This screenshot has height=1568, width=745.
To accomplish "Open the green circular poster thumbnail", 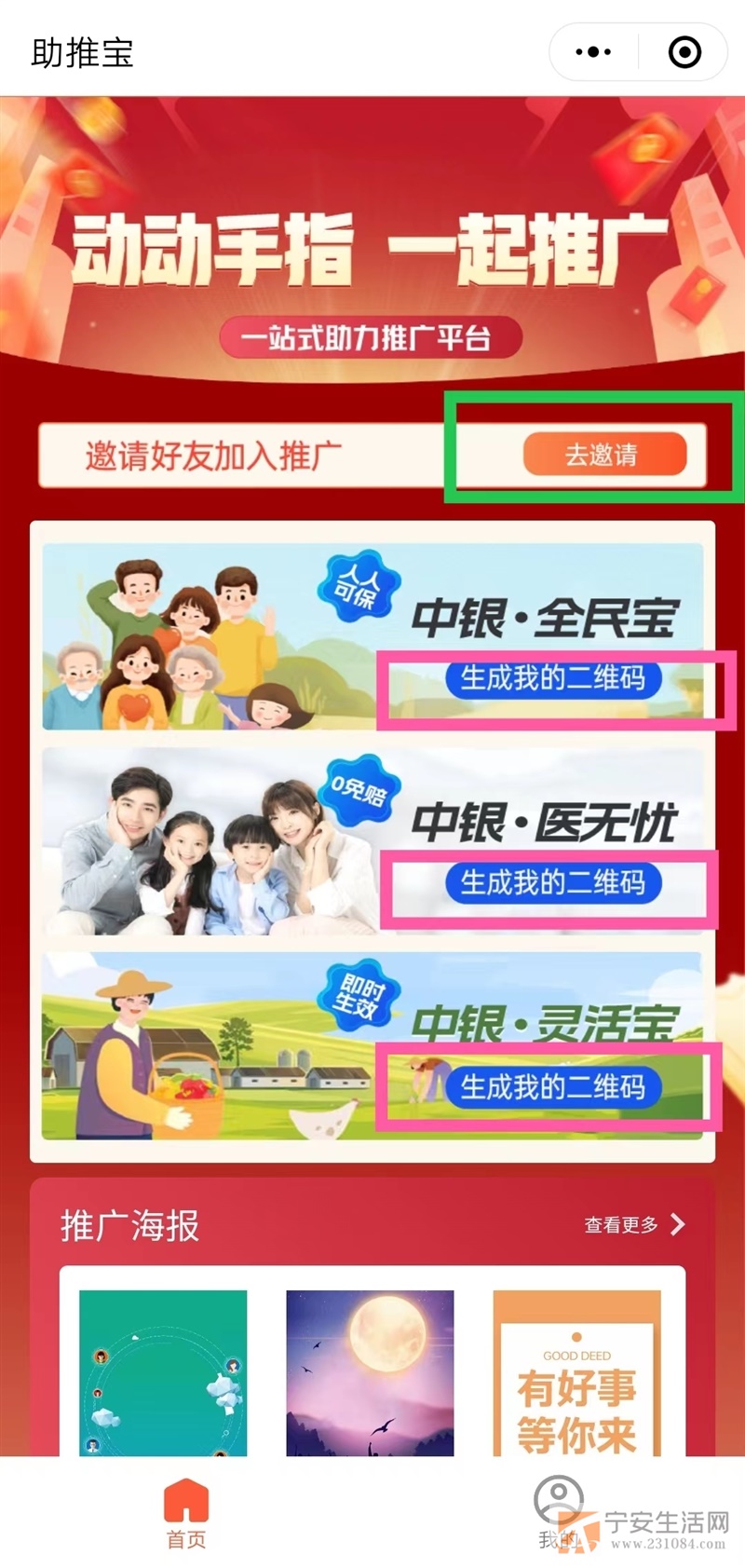I will pyautogui.click(x=163, y=1372).
